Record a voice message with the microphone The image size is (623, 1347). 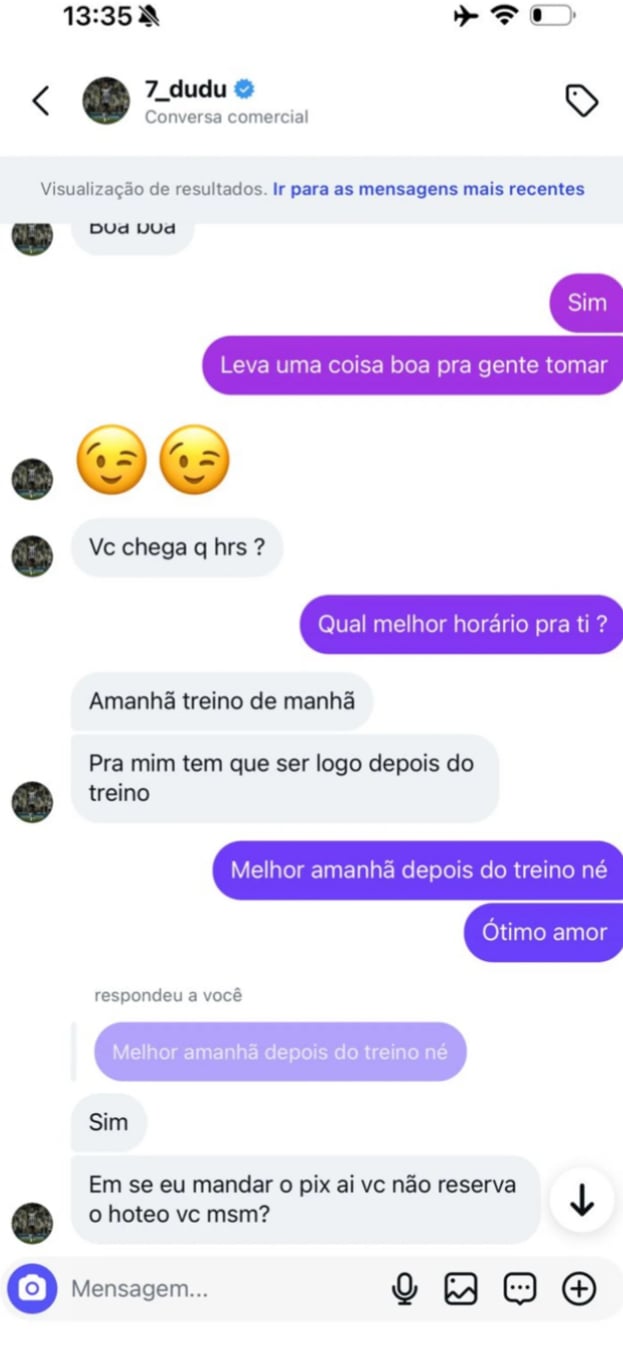pyautogui.click(x=404, y=1290)
